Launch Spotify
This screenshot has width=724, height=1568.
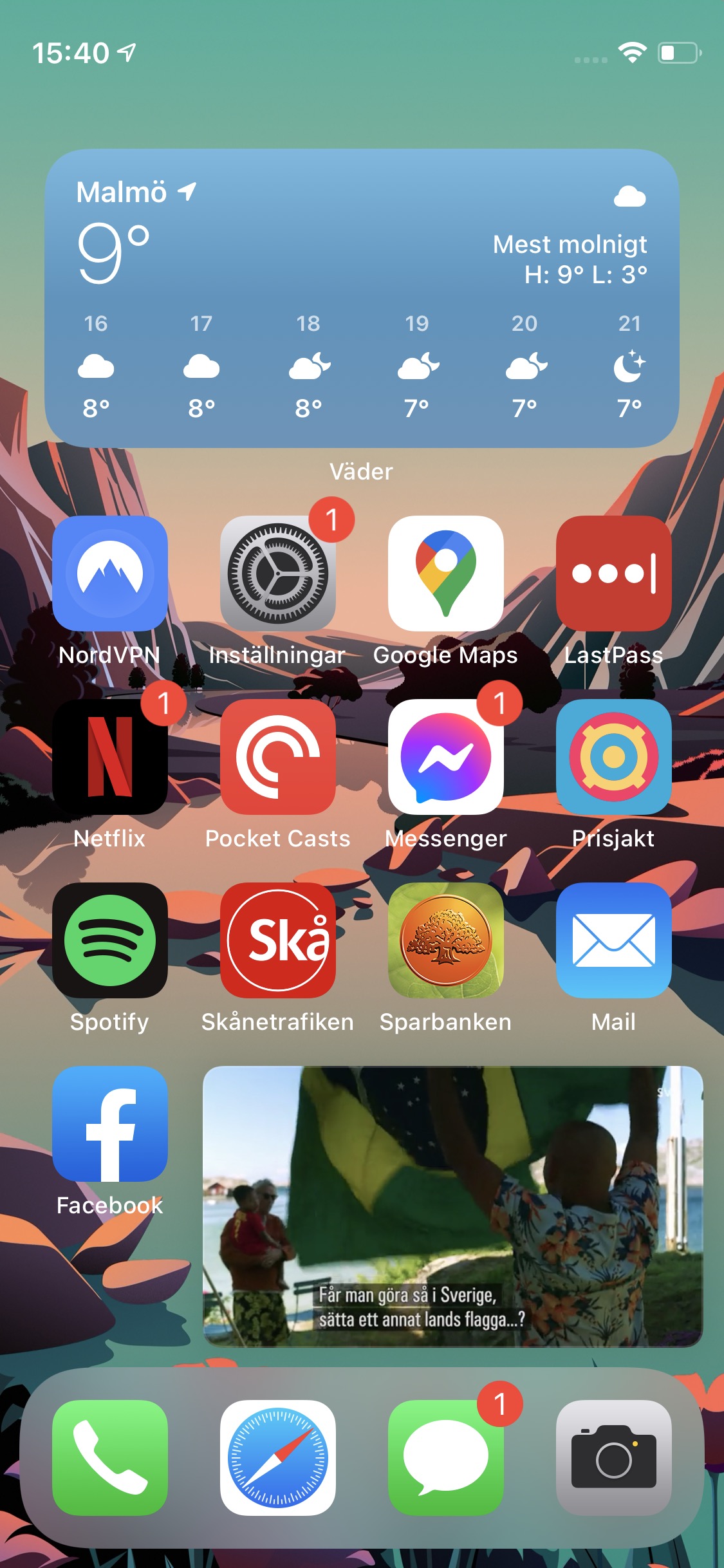pos(110,940)
